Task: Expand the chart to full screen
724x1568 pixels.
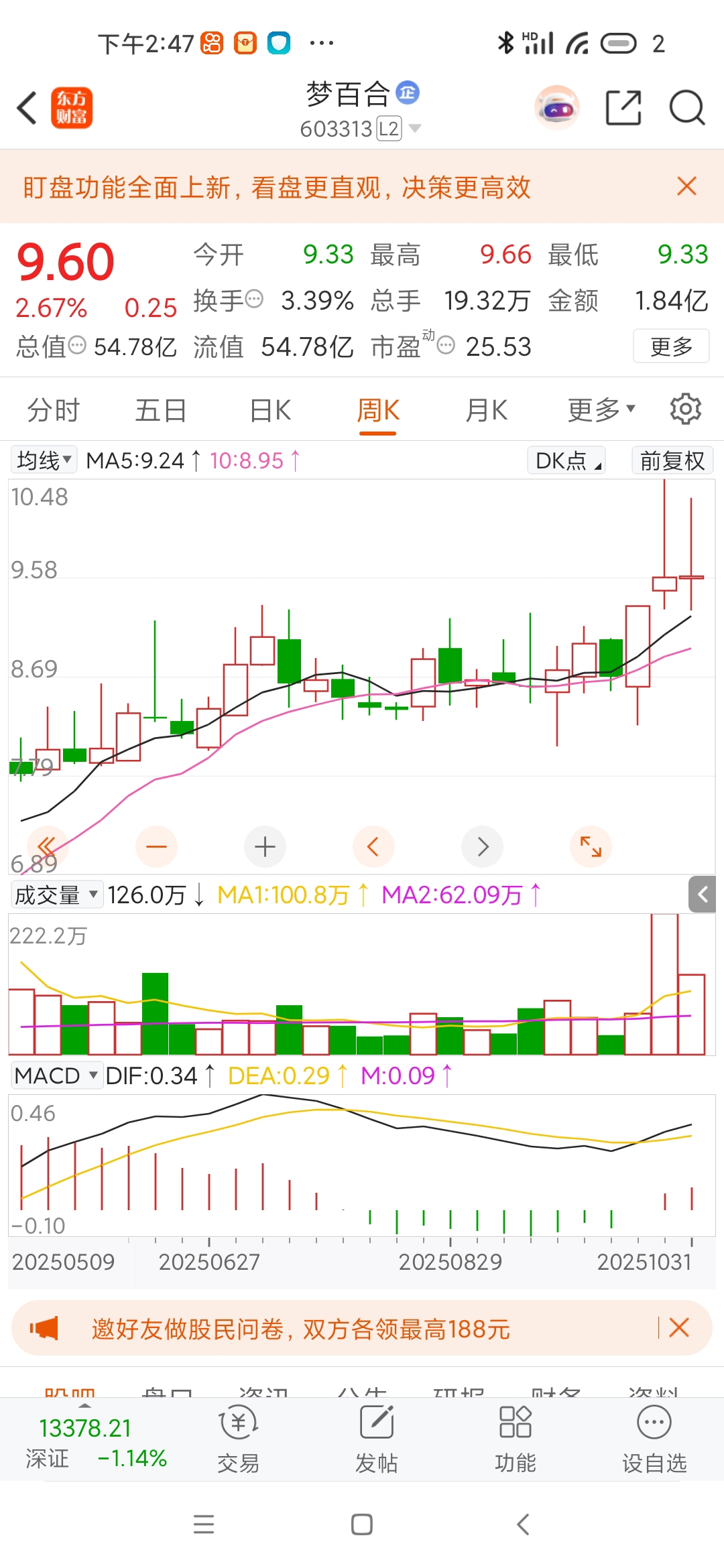Action: click(x=591, y=847)
